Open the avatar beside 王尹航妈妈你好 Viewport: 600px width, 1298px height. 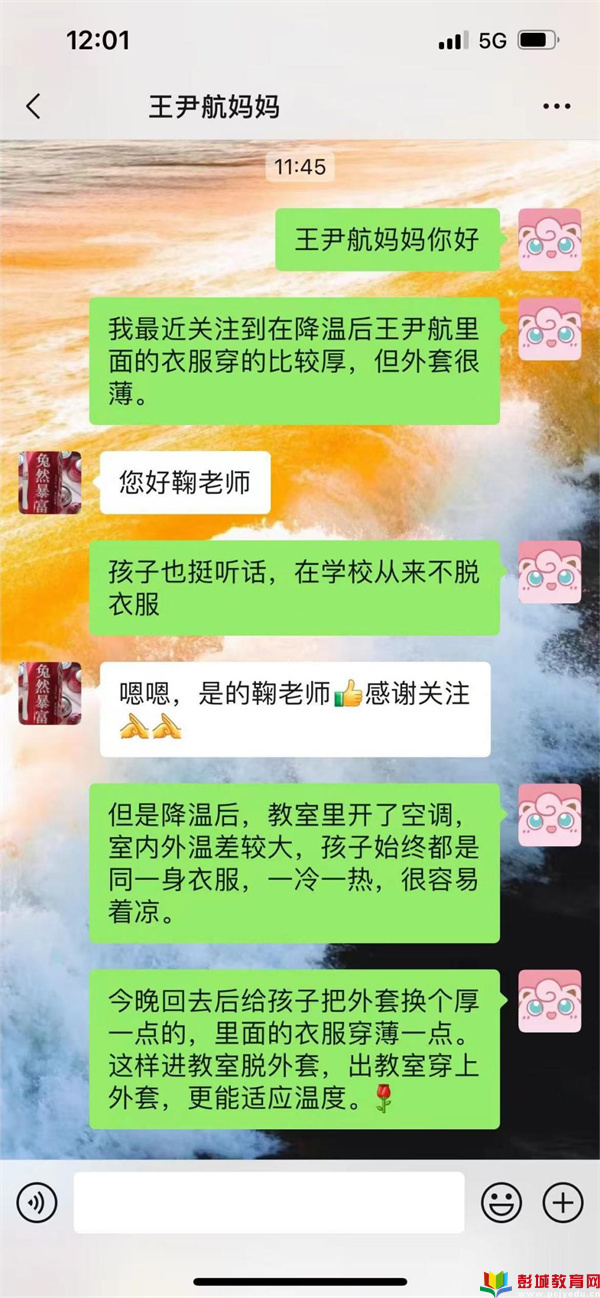point(549,240)
